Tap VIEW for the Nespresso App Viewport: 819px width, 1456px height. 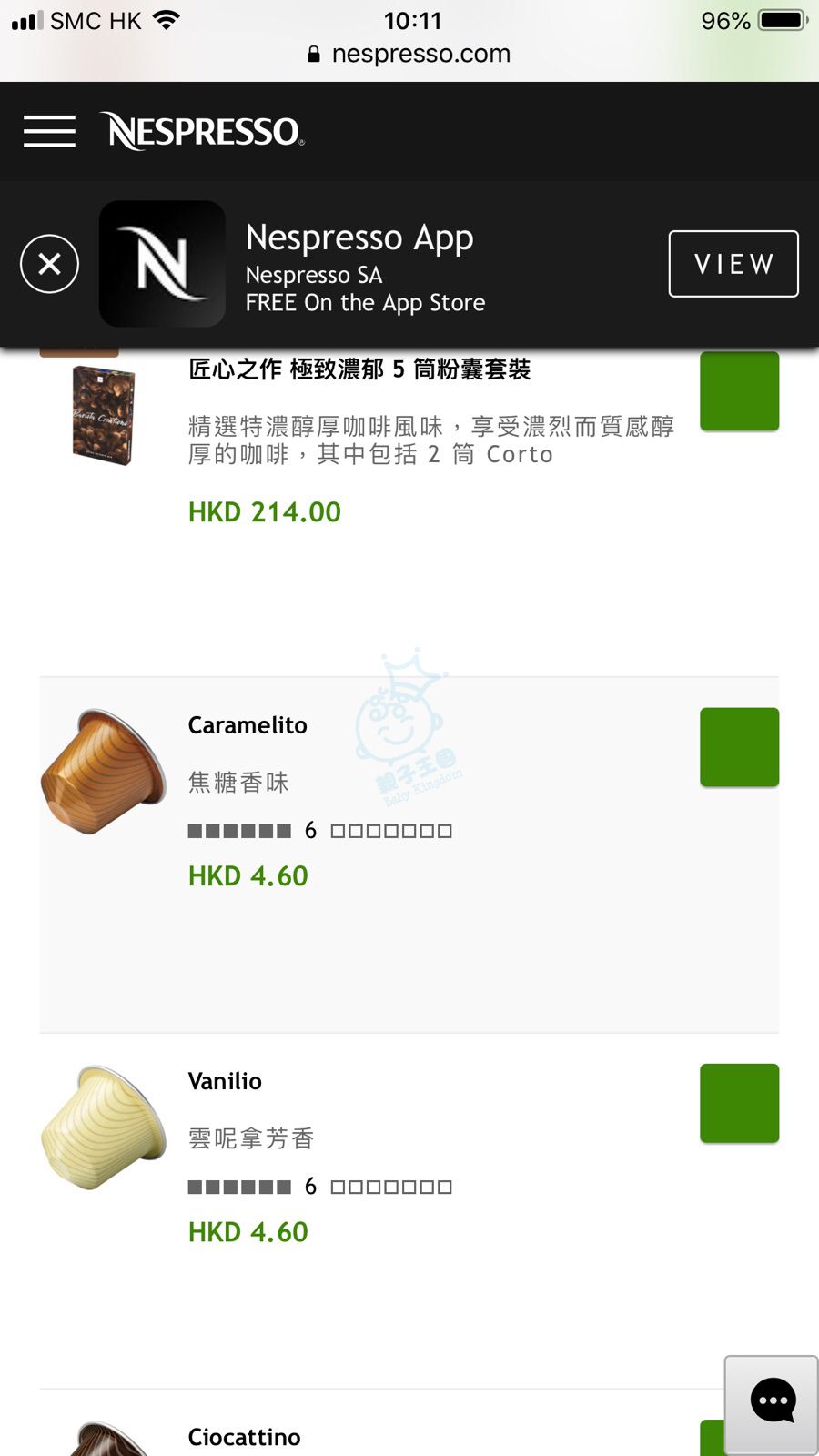point(733,264)
